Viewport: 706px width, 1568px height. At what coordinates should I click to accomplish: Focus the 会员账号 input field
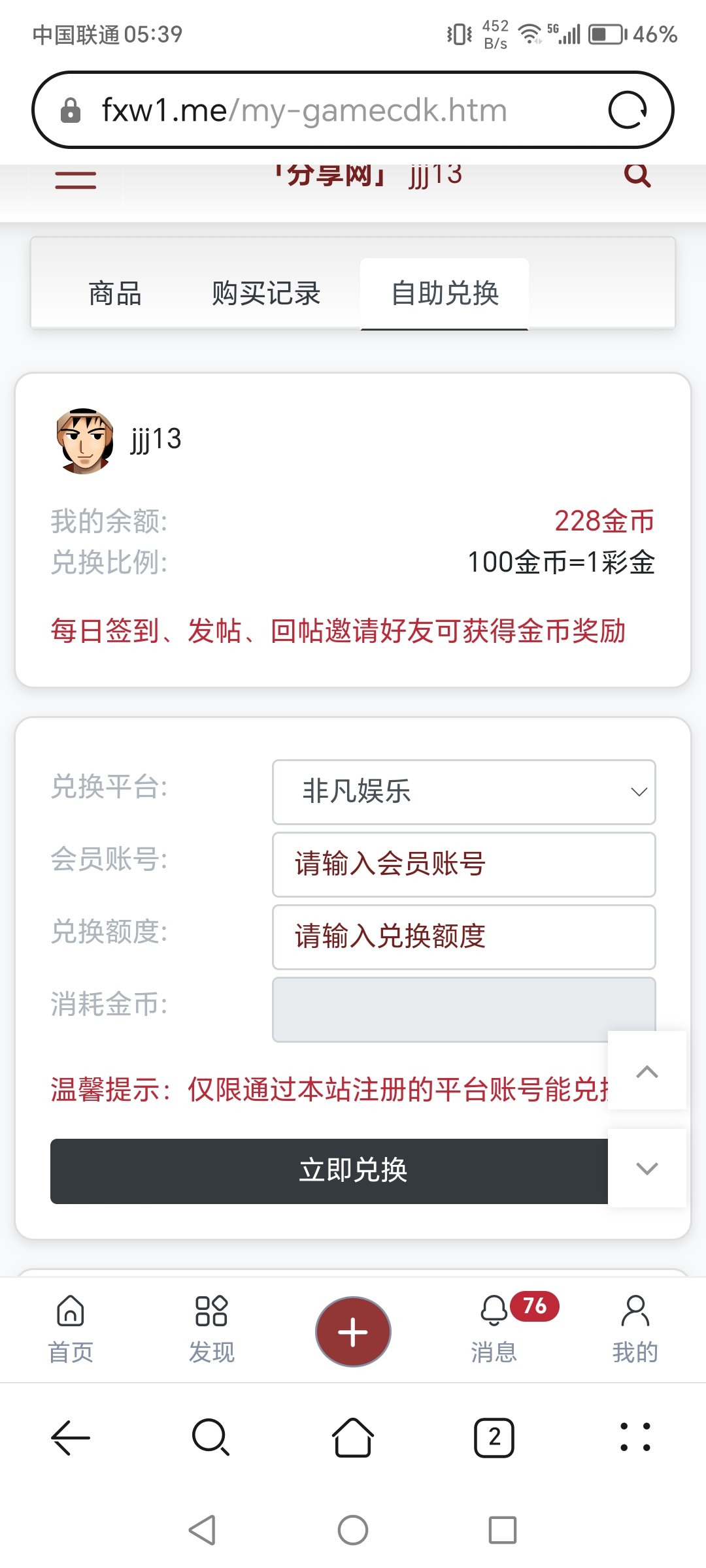coord(463,864)
